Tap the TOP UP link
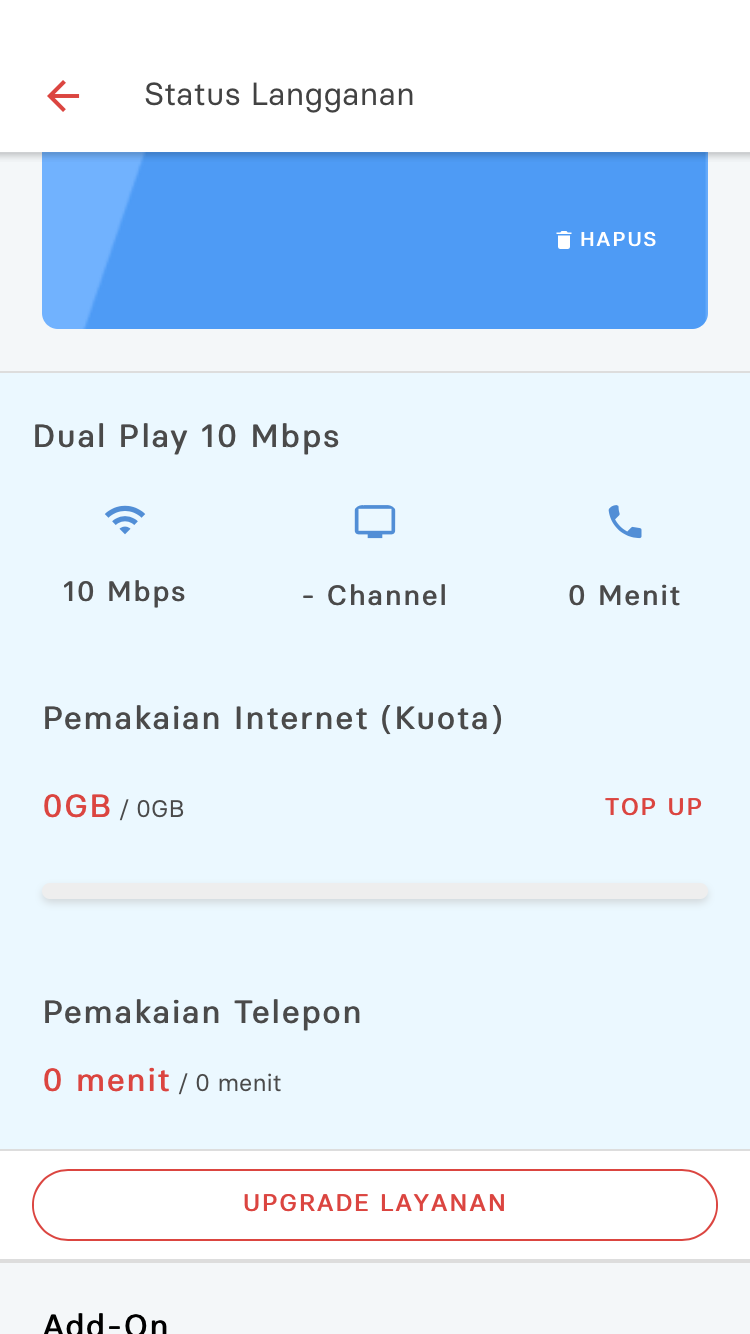Image resolution: width=750 pixels, height=1334 pixels. tap(653, 806)
